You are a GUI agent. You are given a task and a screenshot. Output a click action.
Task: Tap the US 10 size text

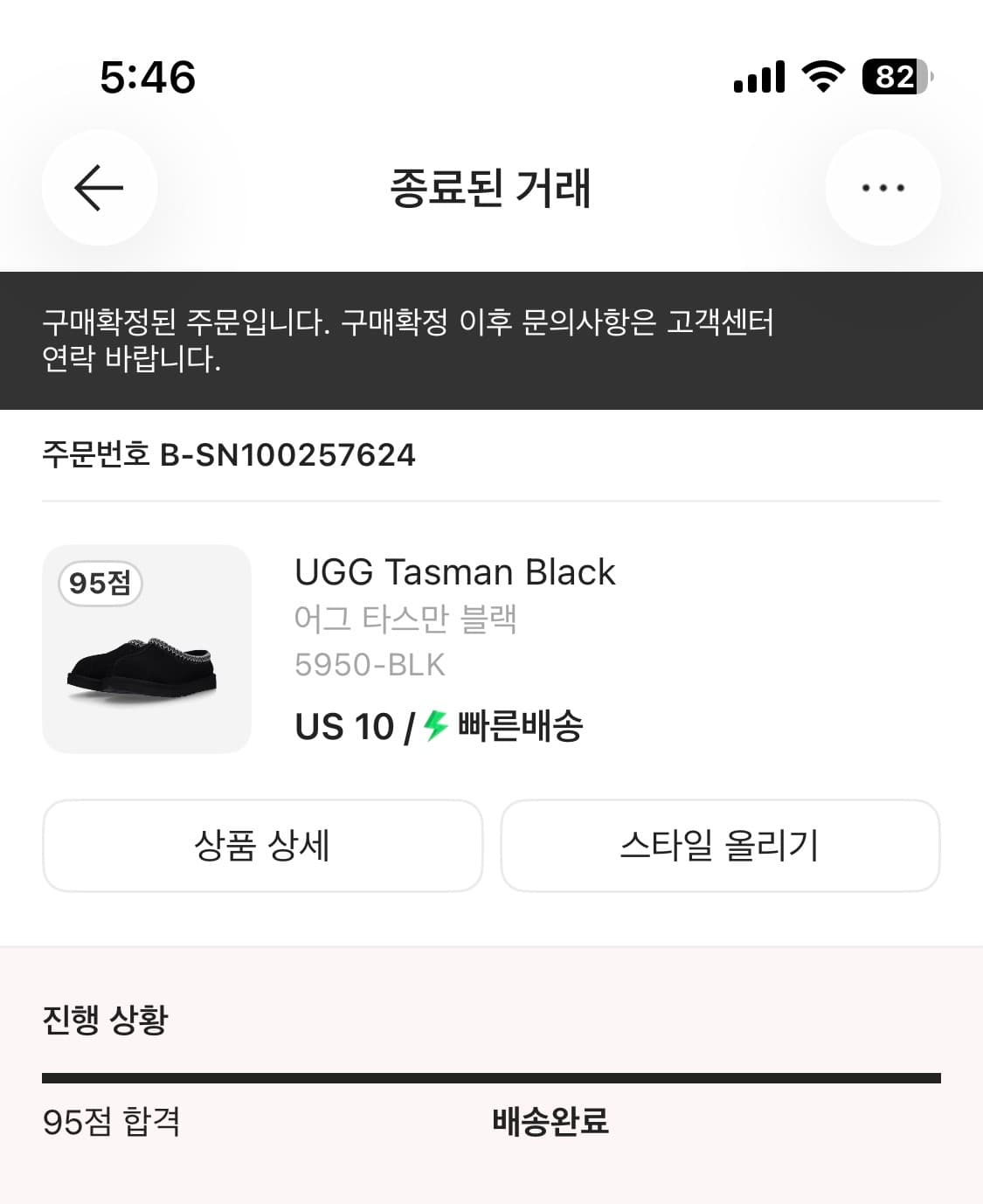[343, 726]
